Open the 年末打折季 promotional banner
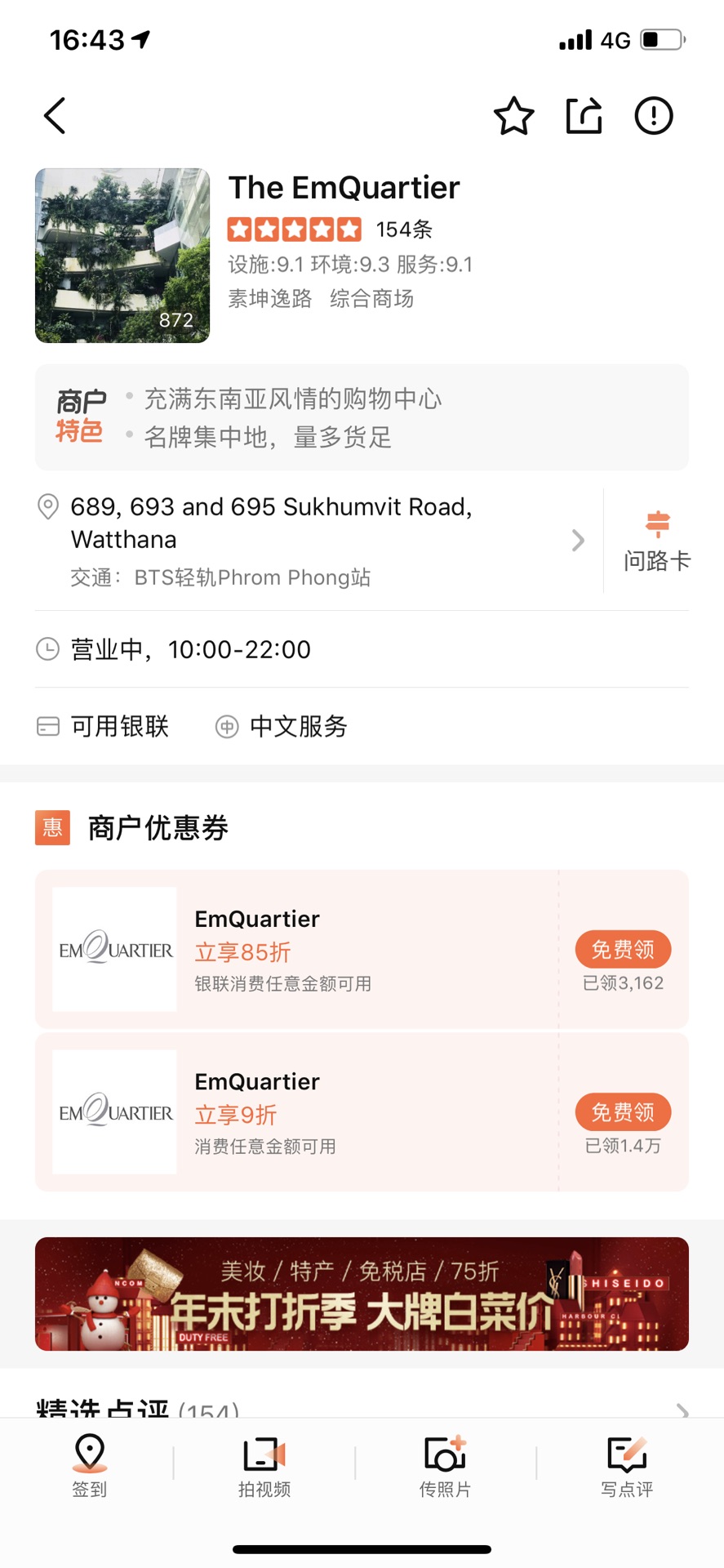 (x=362, y=1294)
